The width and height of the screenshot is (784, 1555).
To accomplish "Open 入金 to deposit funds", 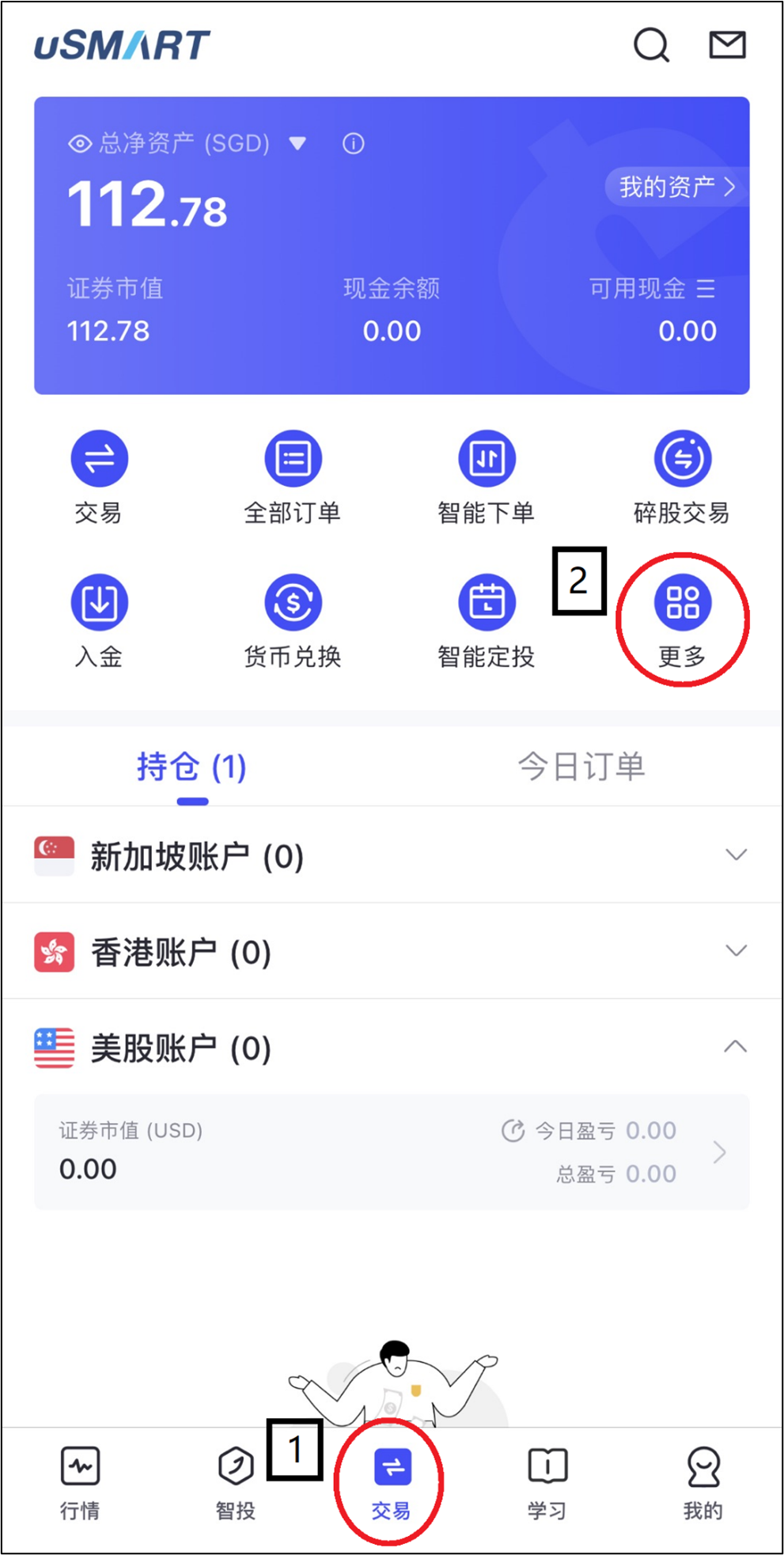I will 99,603.
